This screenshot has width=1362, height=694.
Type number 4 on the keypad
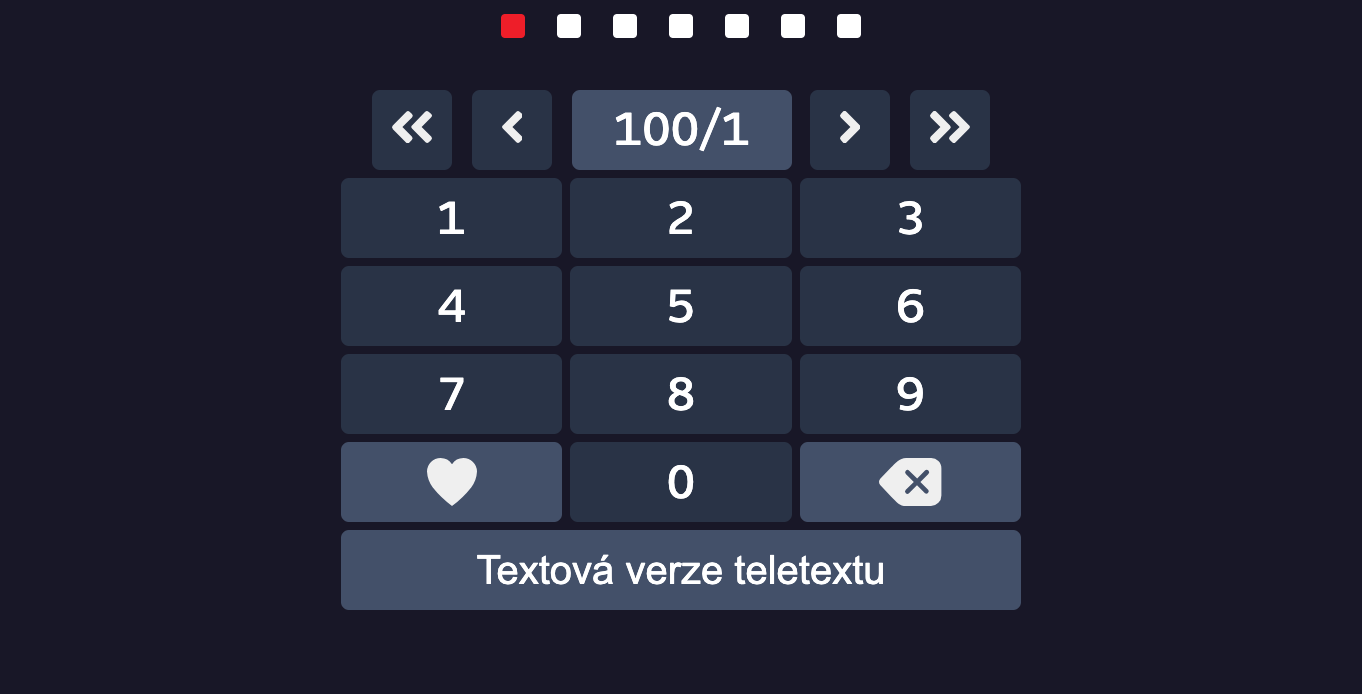(x=451, y=306)
